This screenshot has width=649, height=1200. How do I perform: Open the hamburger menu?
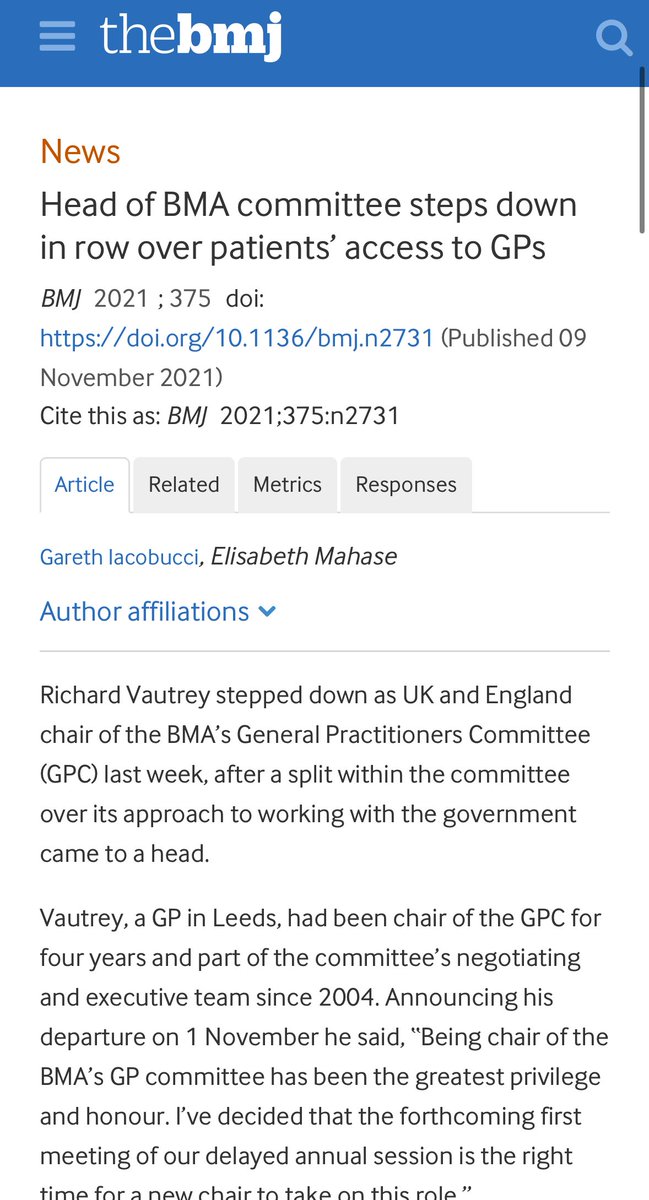[57, 37]
